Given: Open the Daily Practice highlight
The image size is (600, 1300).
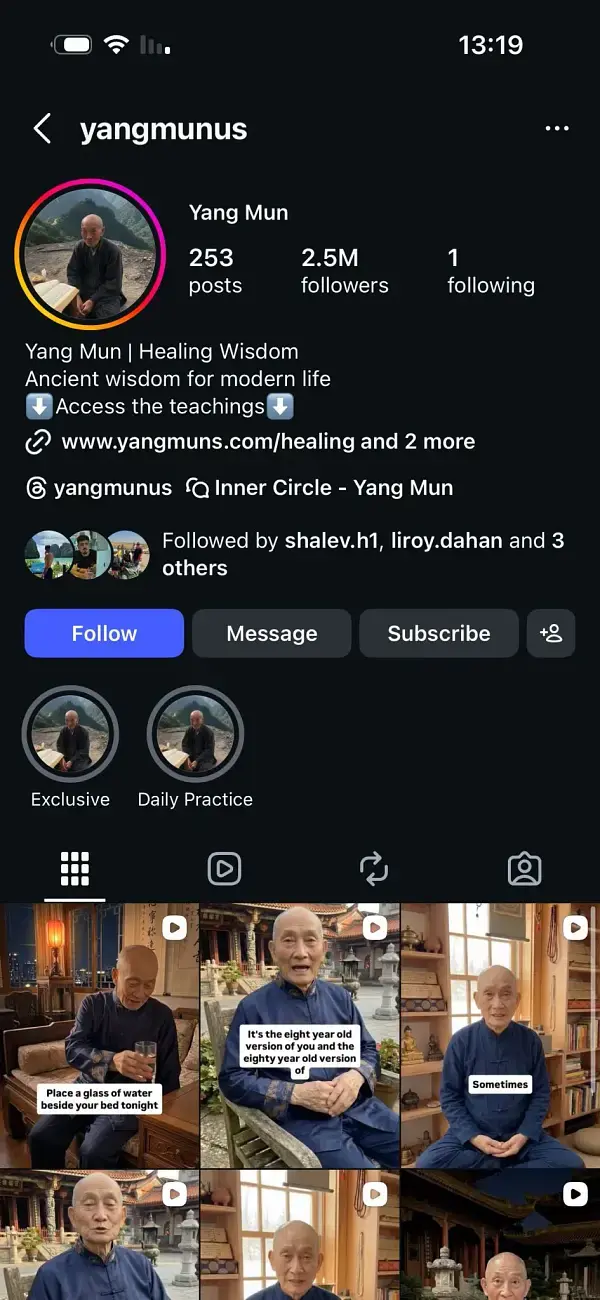Looking at the screenshot, I should pos(195,735).
